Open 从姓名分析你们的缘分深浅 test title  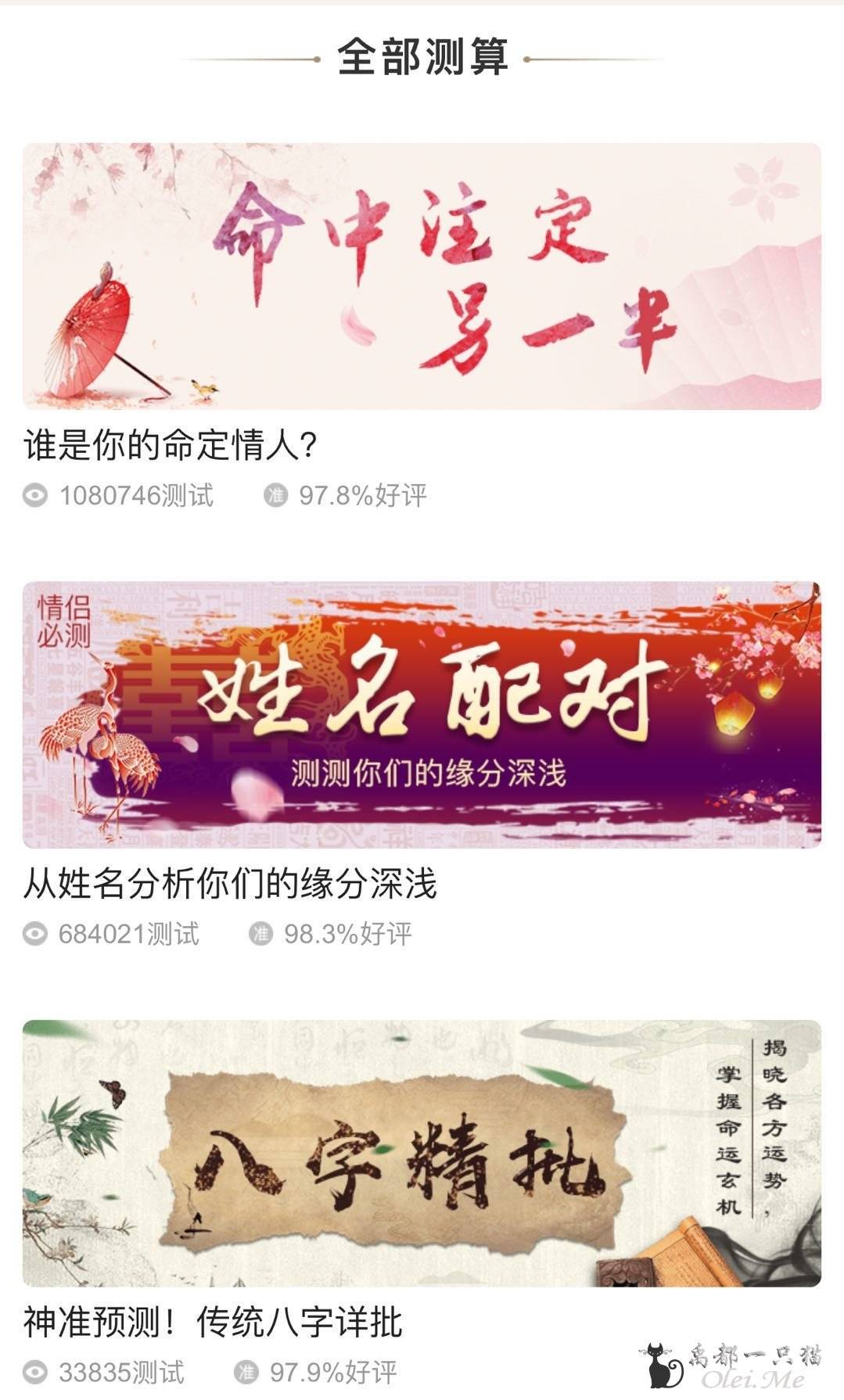(x=230, y=885)
